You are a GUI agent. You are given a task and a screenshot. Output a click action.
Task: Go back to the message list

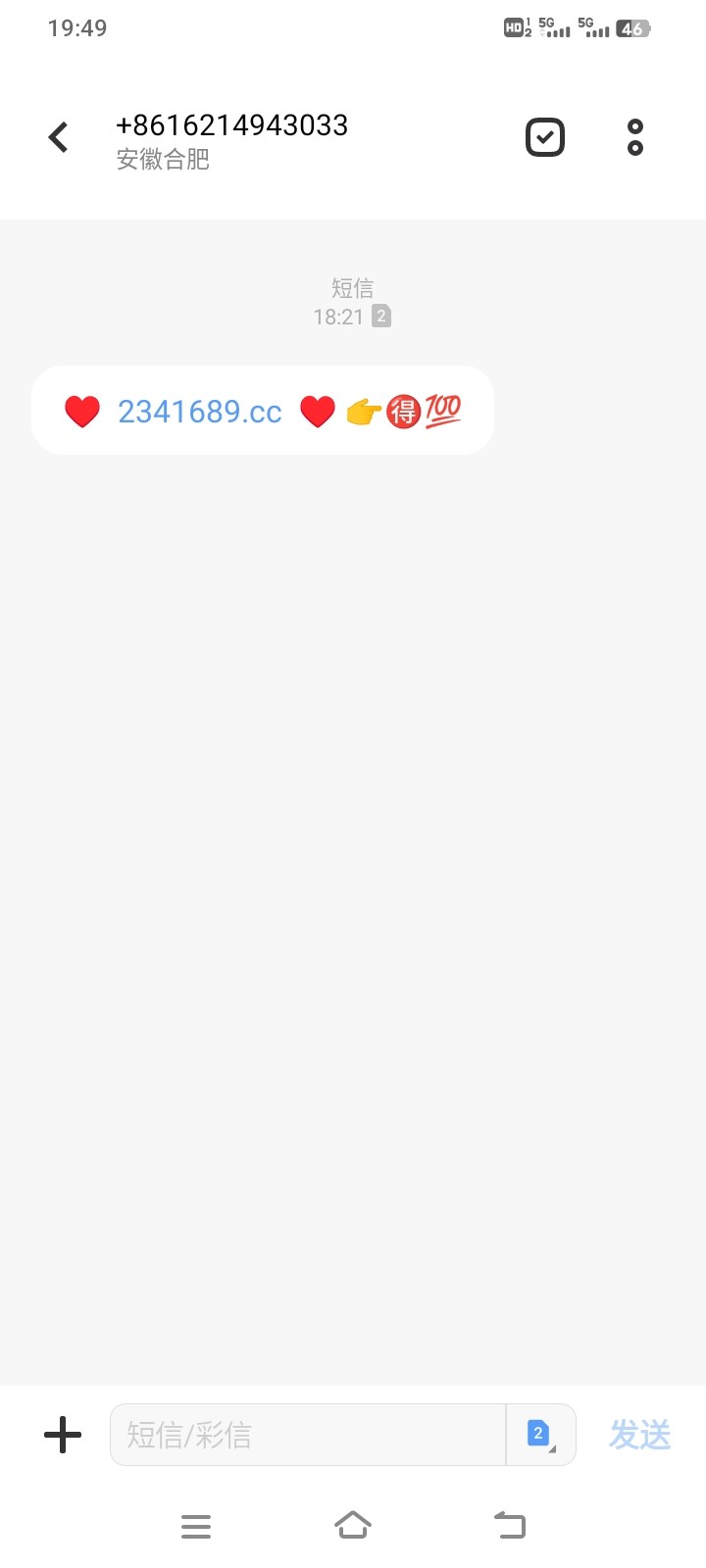pyautogui.click(x=59, y=137)
